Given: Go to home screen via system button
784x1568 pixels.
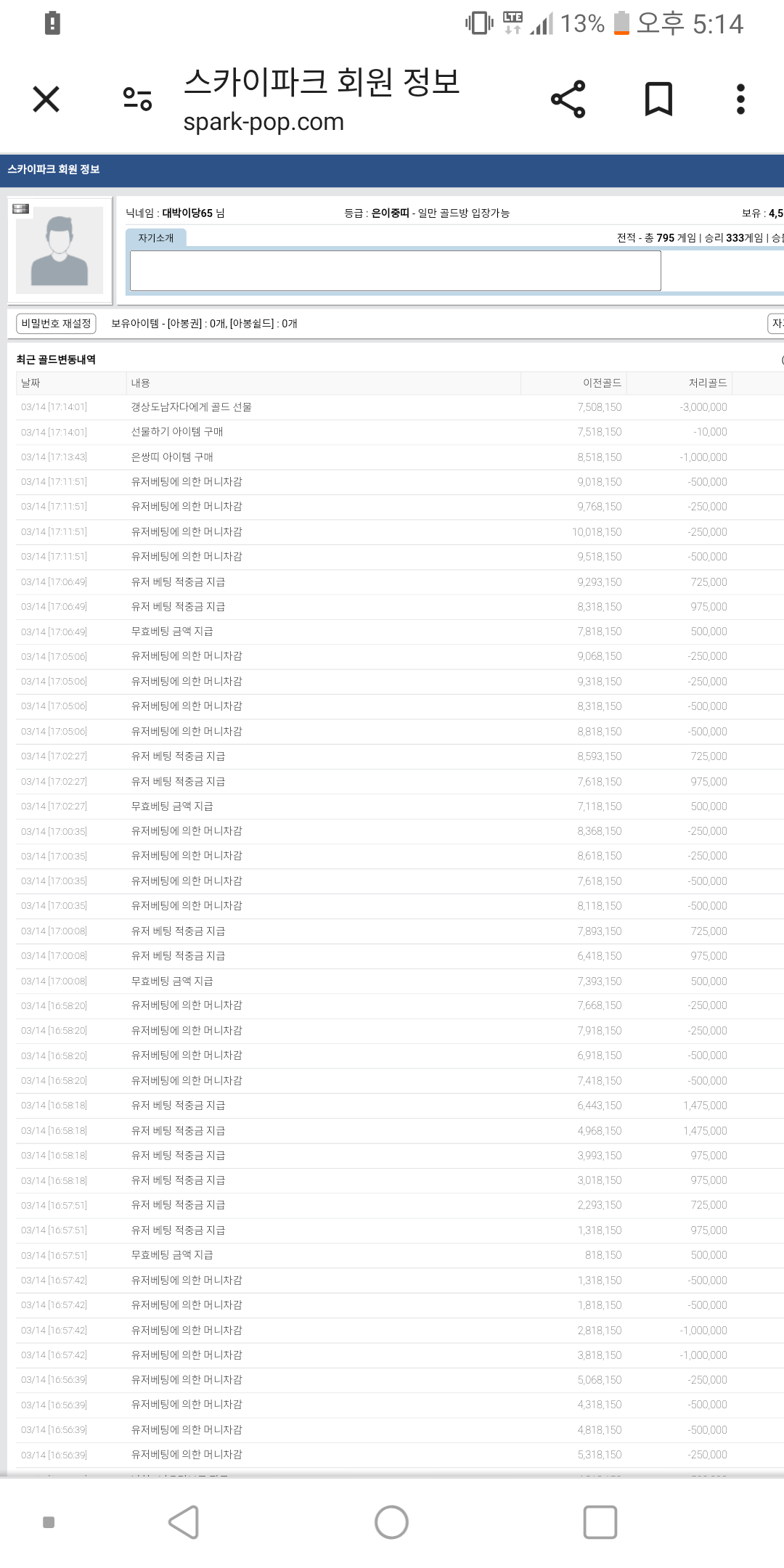Looking at the screenshot, I should tap(391, 1522).
